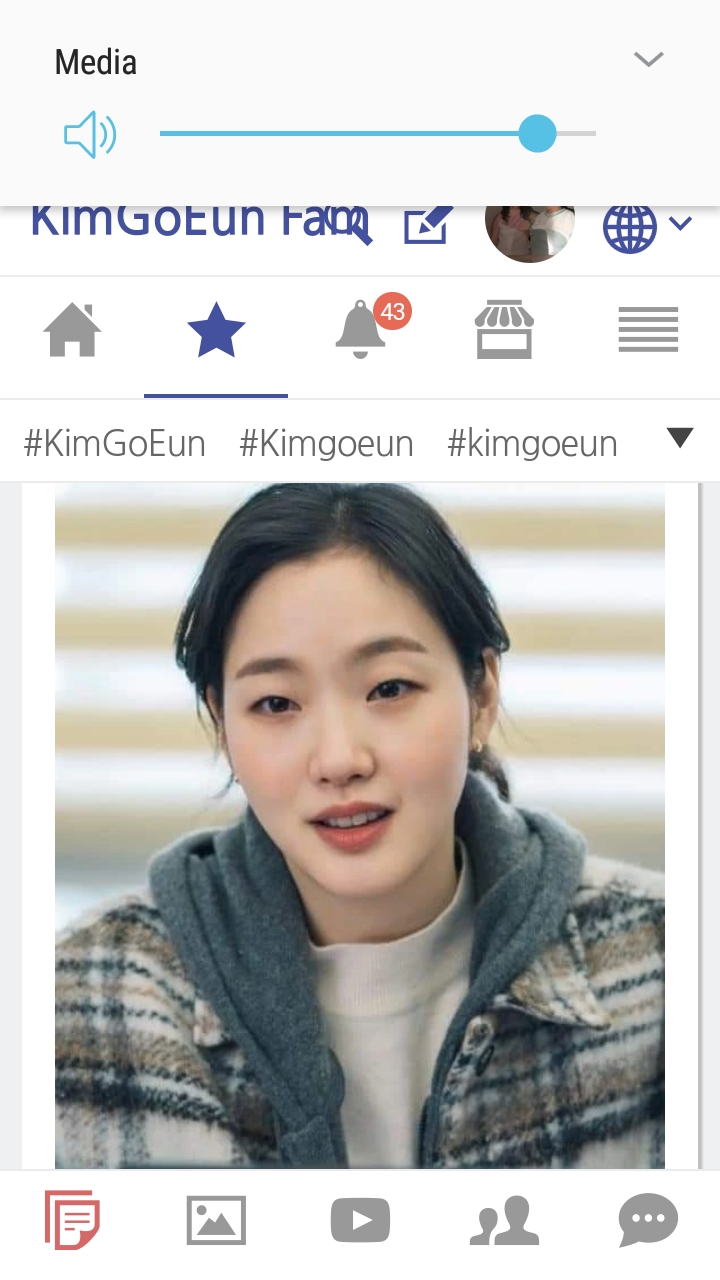Select the #Kimgoeun hashtag
This screenshot has width=720, height=1280.
tap(326, 443)
